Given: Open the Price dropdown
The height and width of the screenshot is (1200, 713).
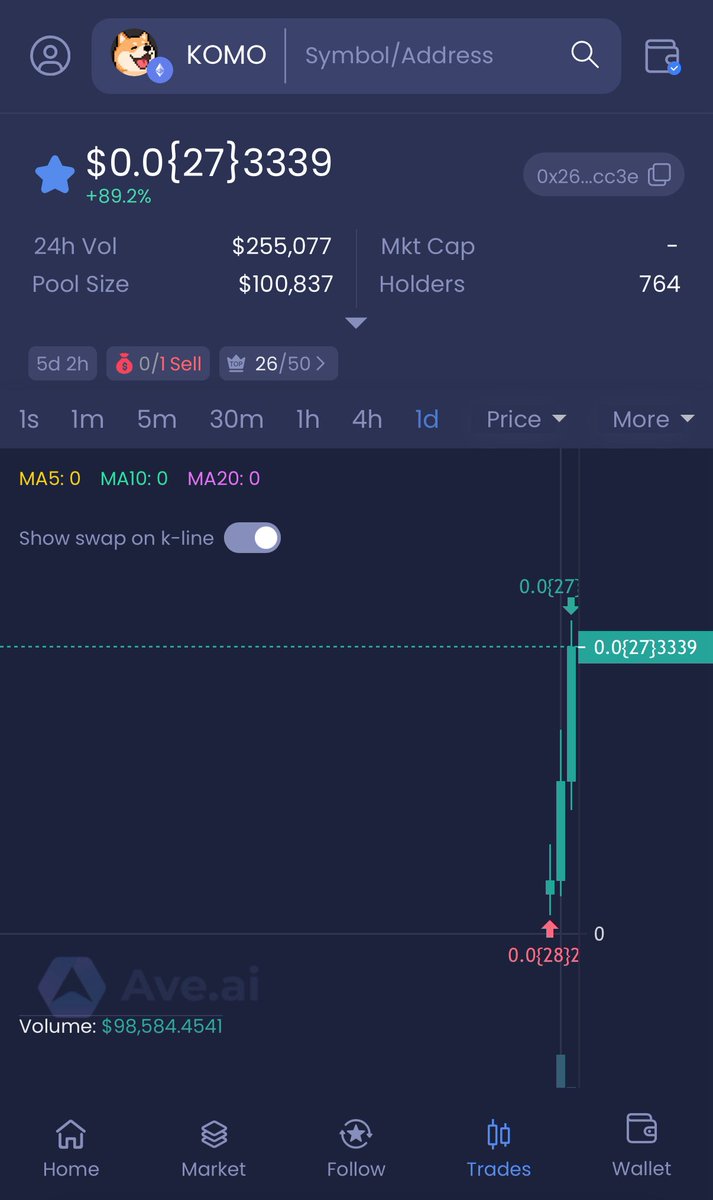Looking at the screenshot, I should click(525, 419).
